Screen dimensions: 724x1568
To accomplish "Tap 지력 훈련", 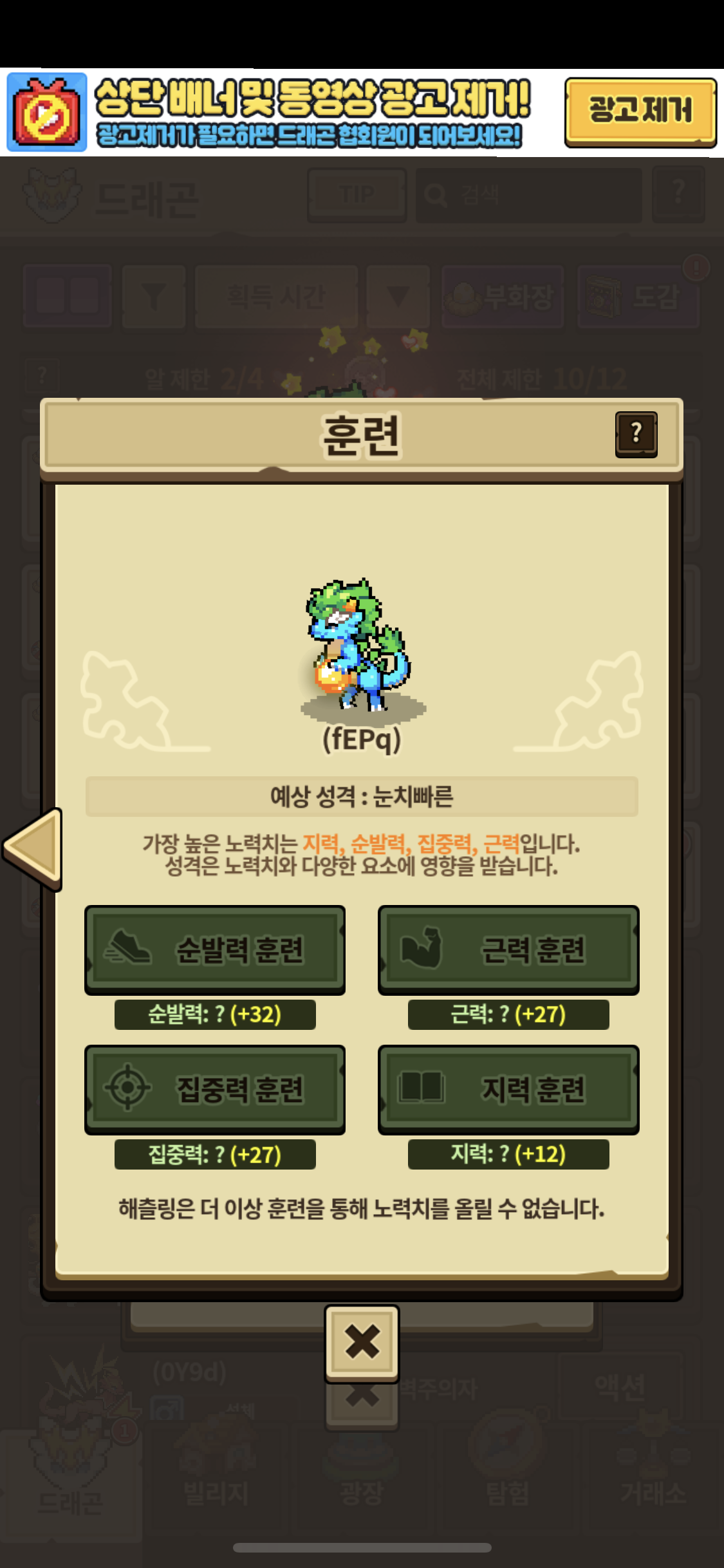I will click(x=508, y=1088).
